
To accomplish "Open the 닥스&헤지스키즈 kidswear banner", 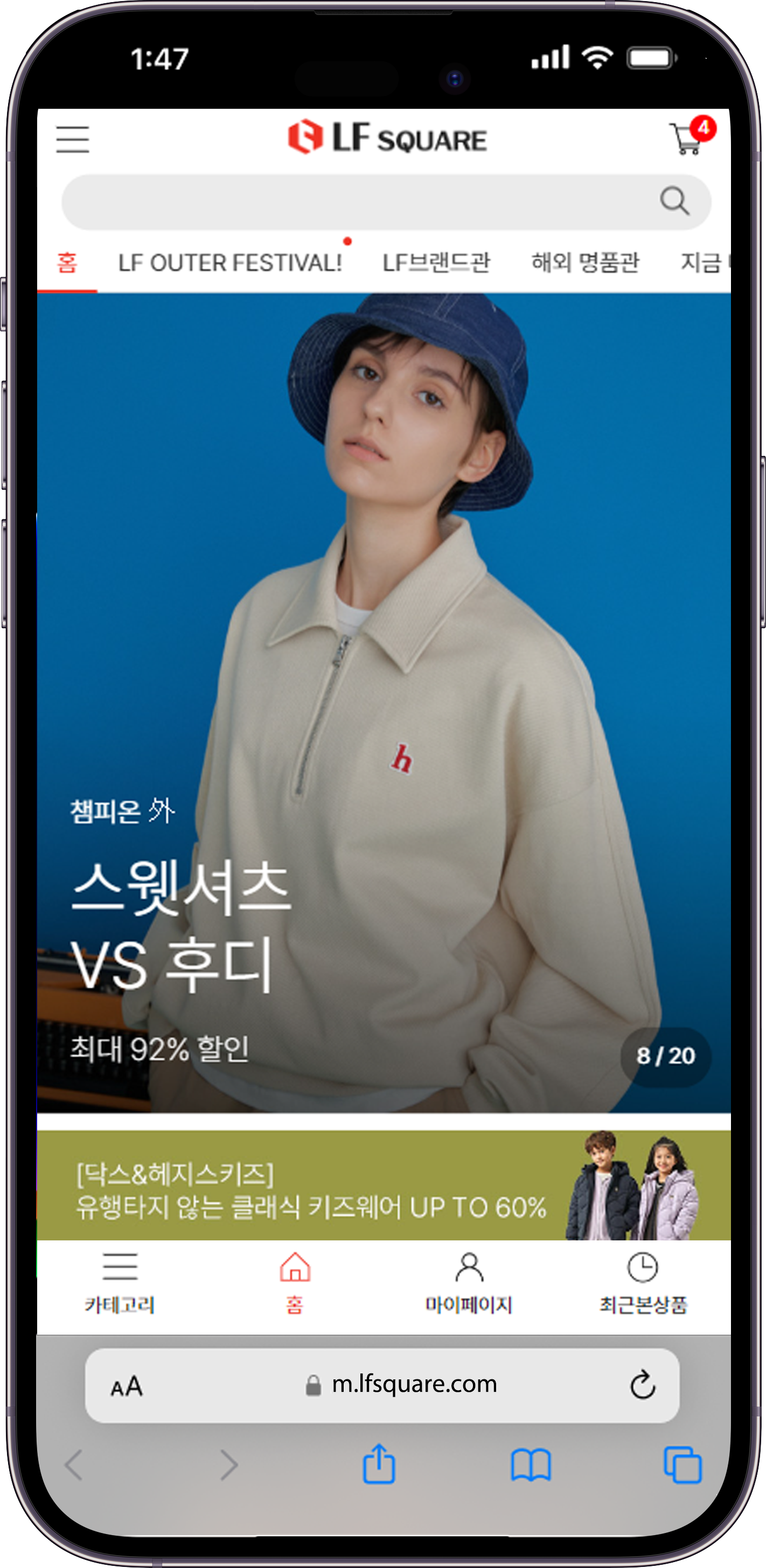I will [384, 1187].
